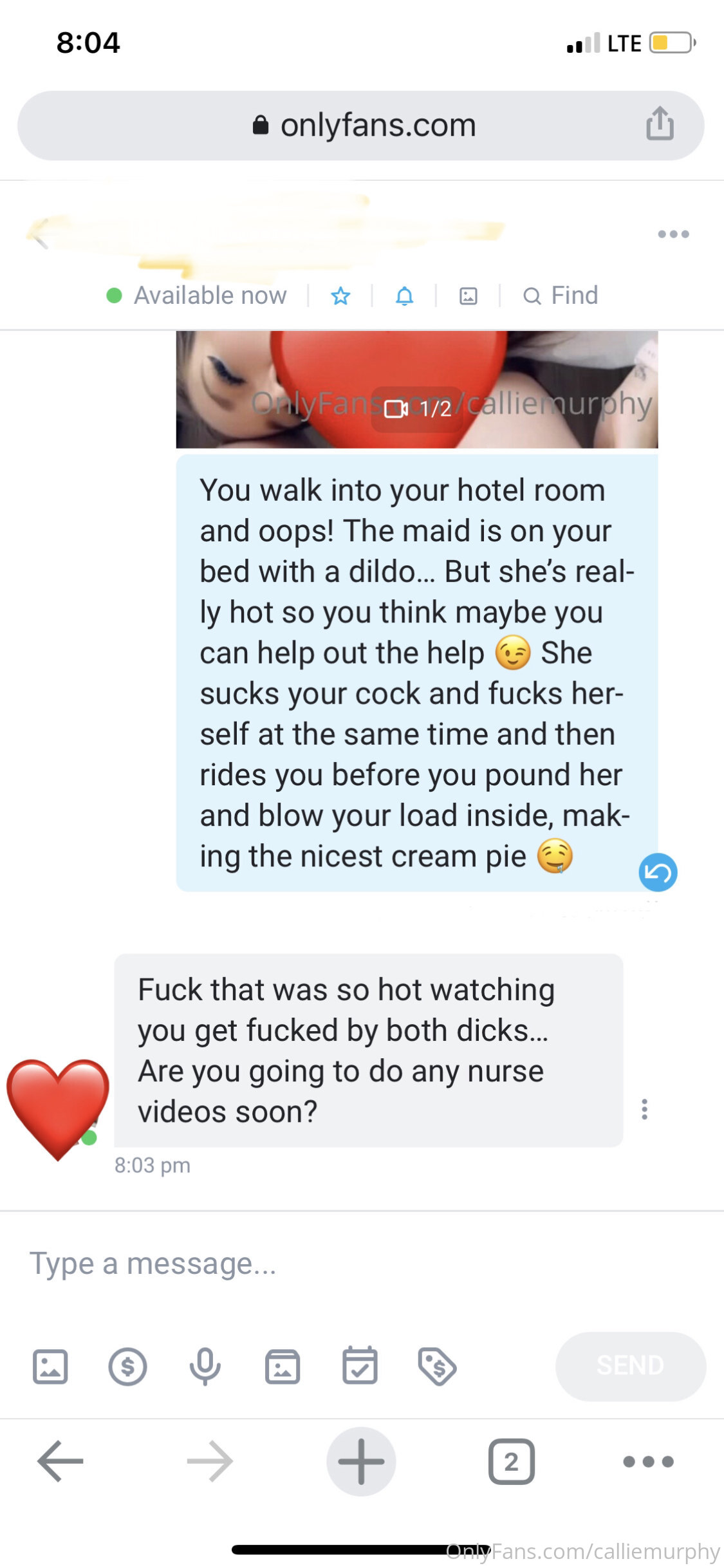Send a tip with dollar icon
724x1568 pixels.
pos(127,1366)
